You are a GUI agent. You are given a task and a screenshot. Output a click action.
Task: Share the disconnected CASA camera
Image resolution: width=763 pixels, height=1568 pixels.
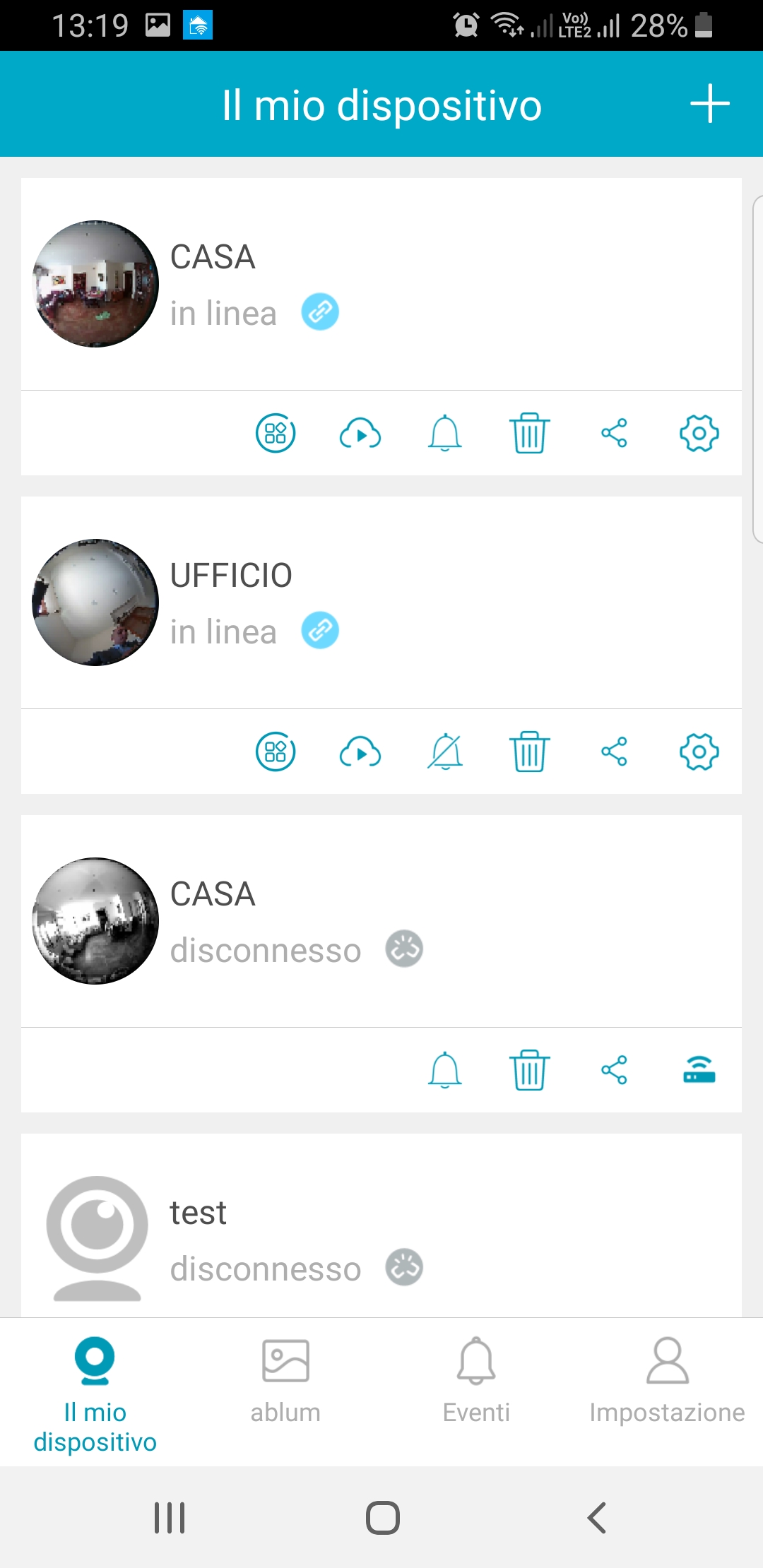point(614,1070)
